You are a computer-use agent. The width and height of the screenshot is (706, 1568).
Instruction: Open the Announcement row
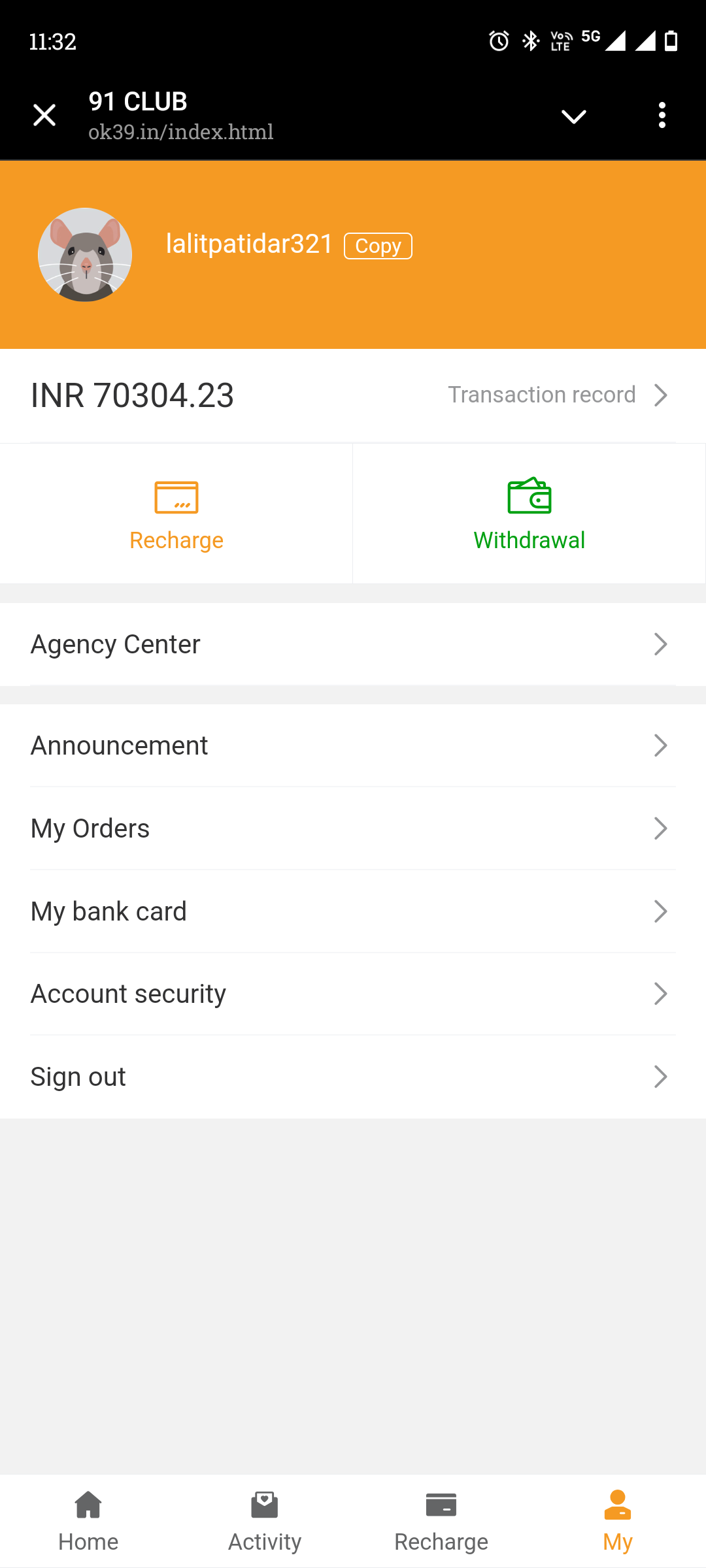click(353, 745)
